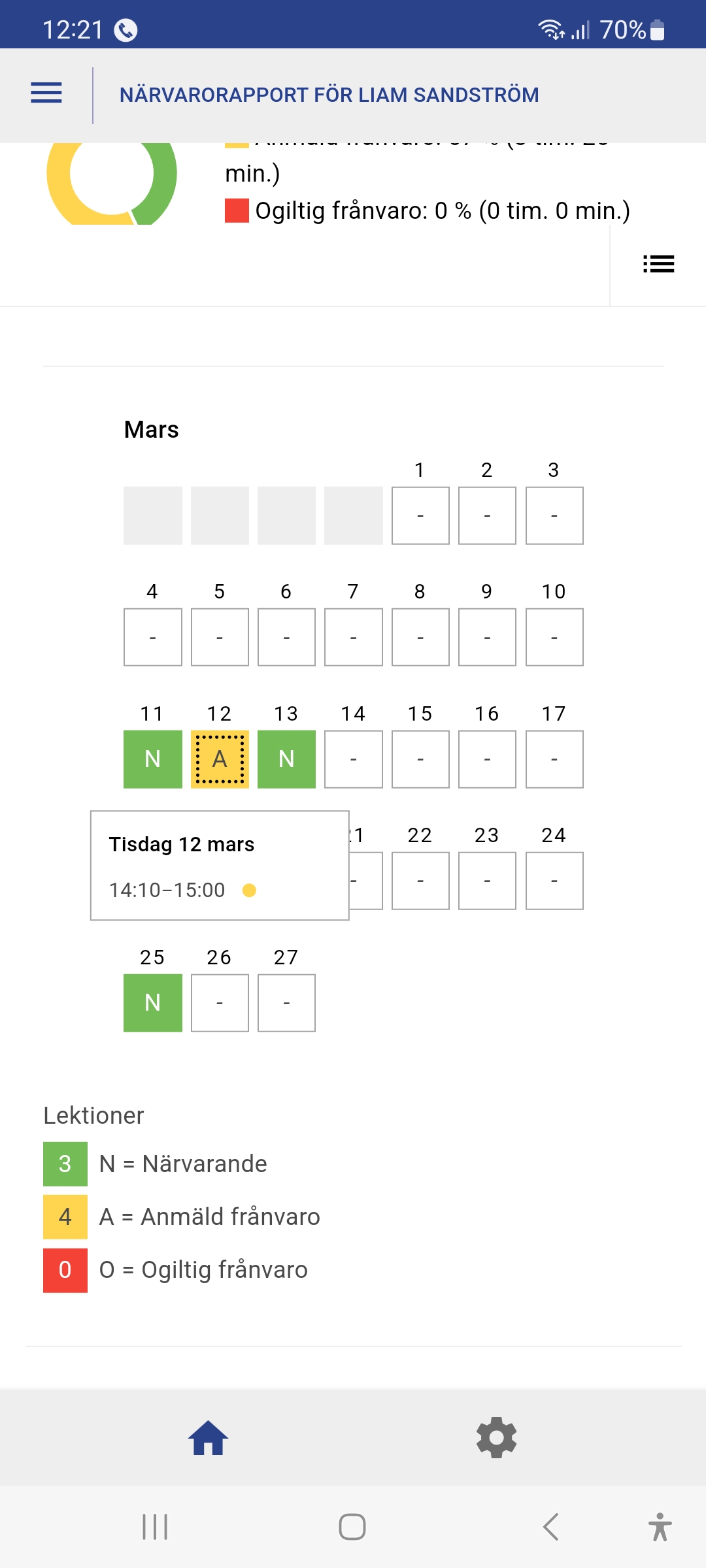Image resolution: width=706 pixels, height=1568 pixels.
Task: Select March 11 attendance cell
Action: 152,759
